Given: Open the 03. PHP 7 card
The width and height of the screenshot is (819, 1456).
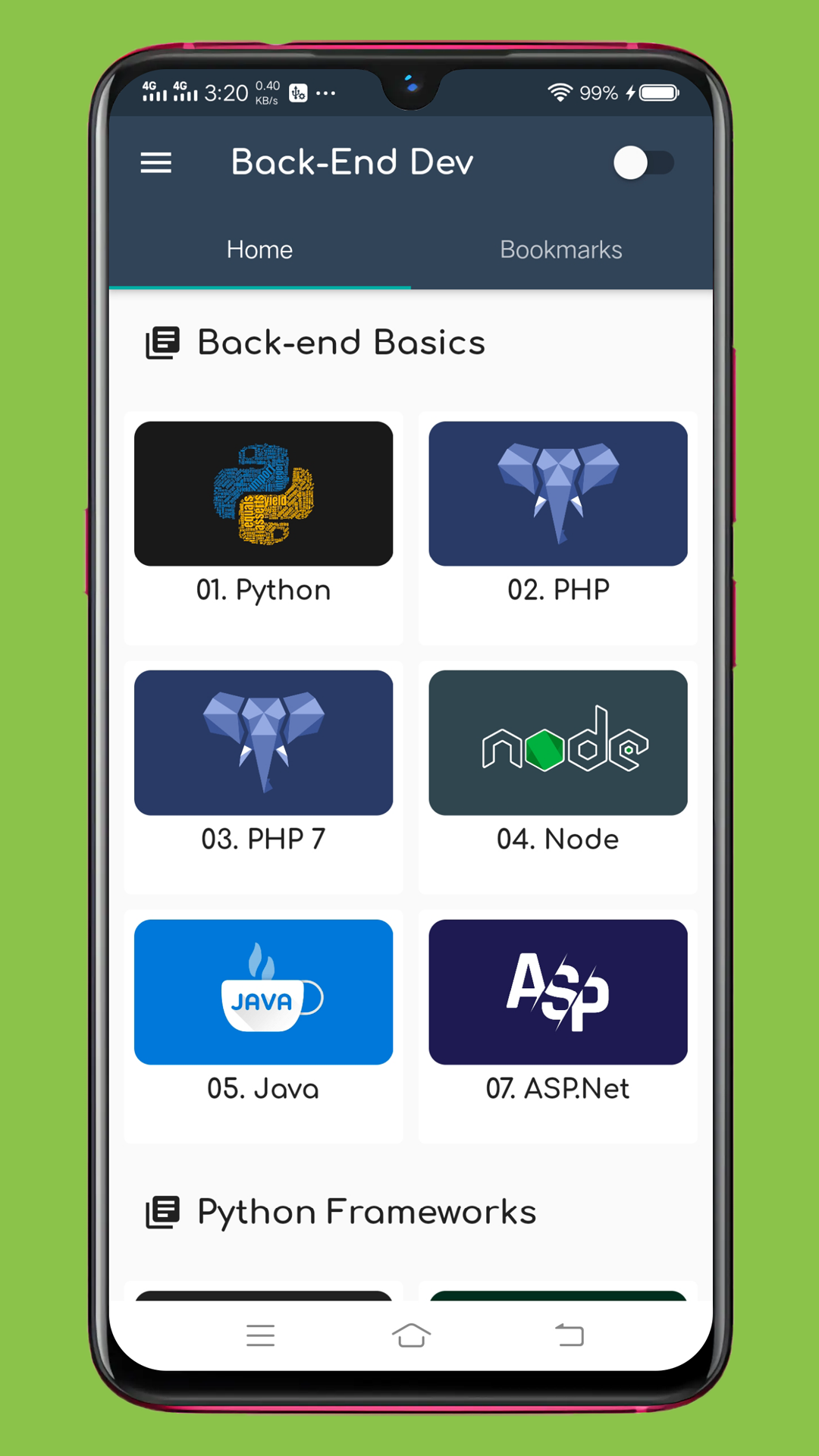Looking at the screenshot, I should (x=263, y=775).
